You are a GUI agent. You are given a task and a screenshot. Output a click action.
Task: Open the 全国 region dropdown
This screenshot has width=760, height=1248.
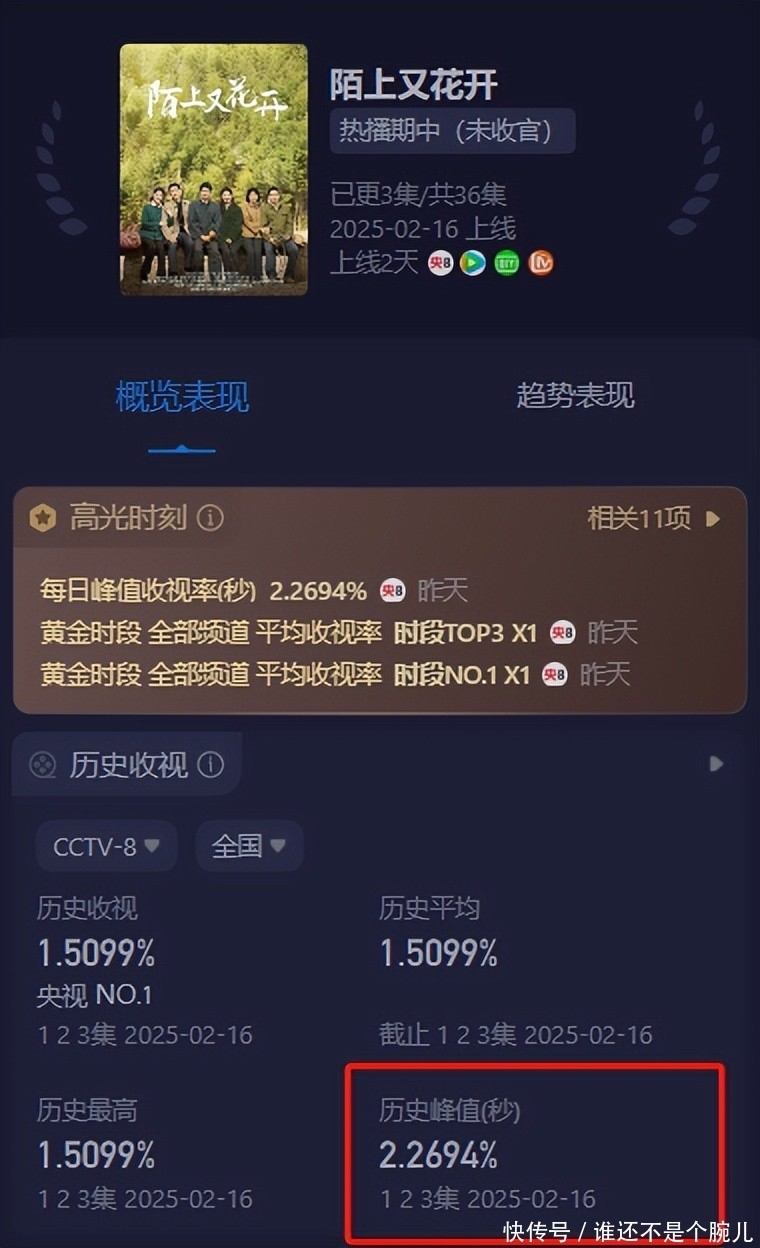coord(249,846)
